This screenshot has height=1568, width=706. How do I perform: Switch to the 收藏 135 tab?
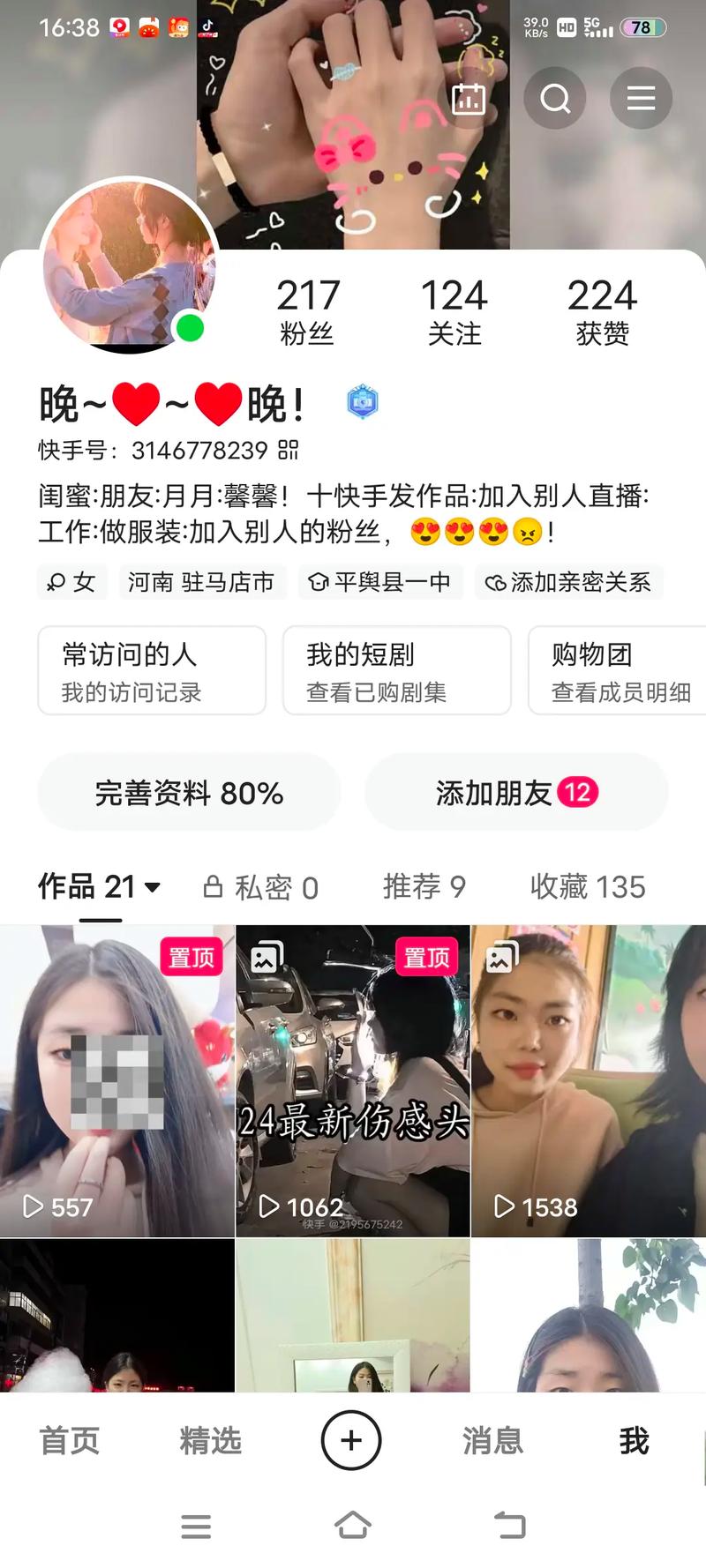[x=588, y=886]
